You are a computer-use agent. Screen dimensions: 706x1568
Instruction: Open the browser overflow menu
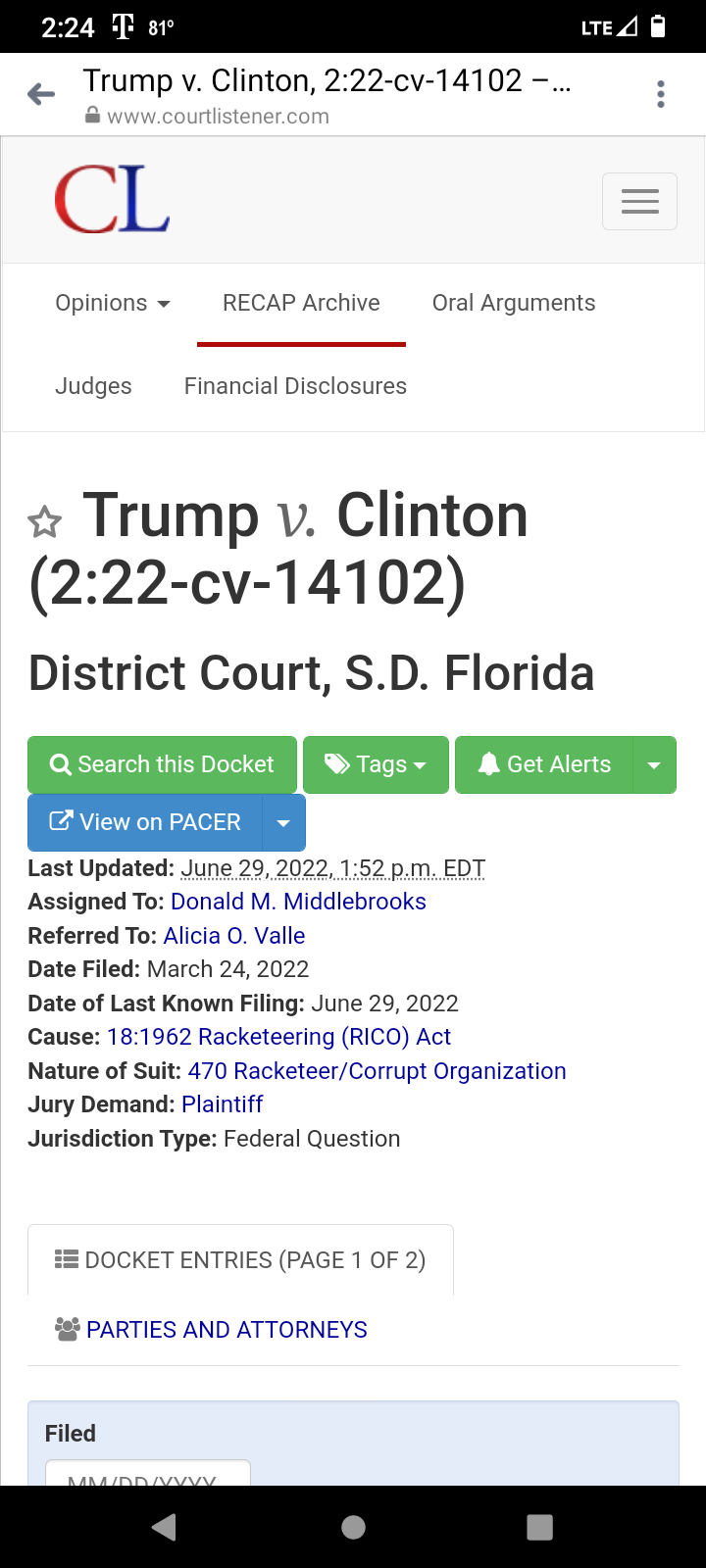(661, 94)
